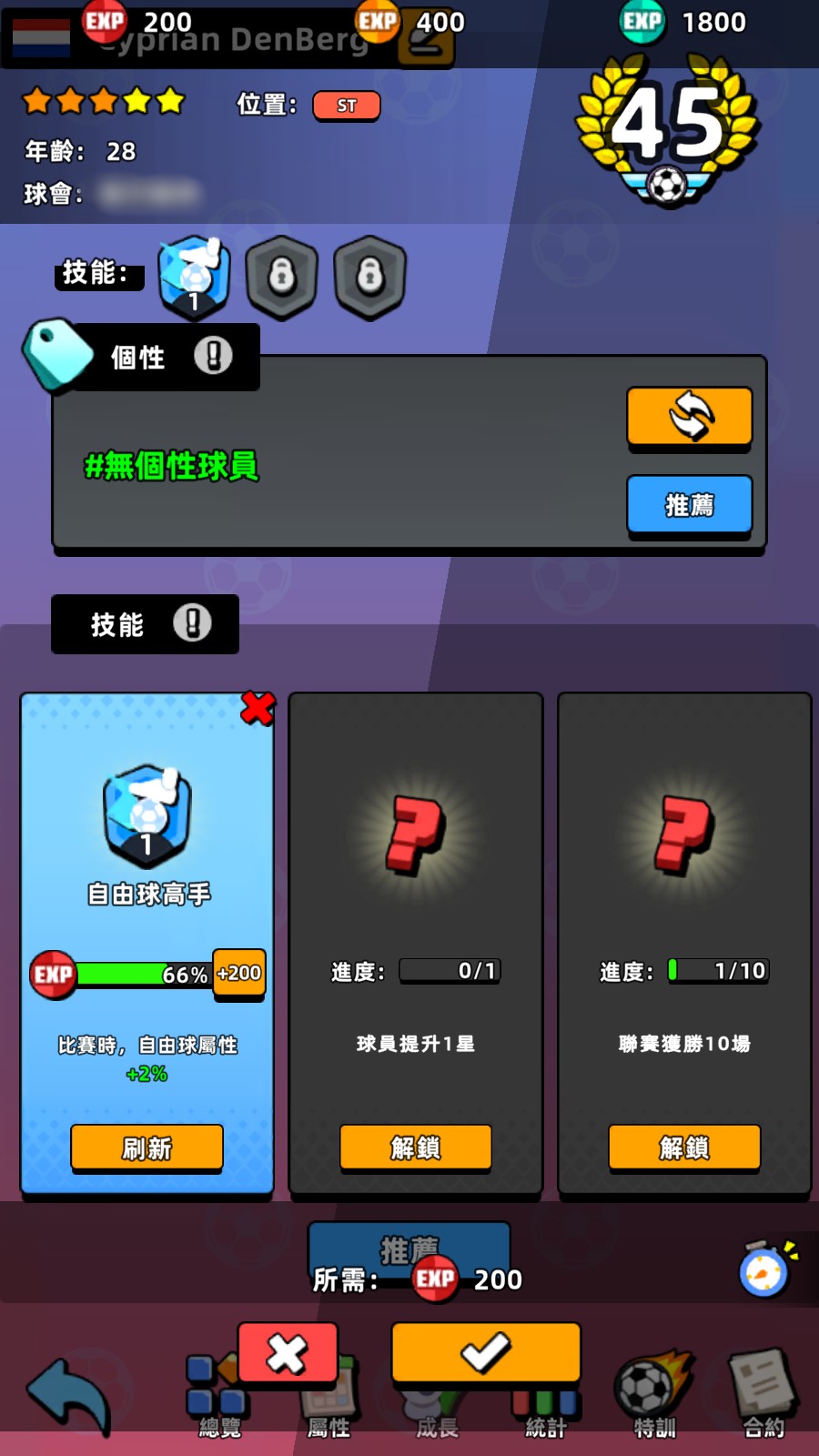819x1456 pixels.
Task: Cancel with the red X button
Action: coord(287,1354)
